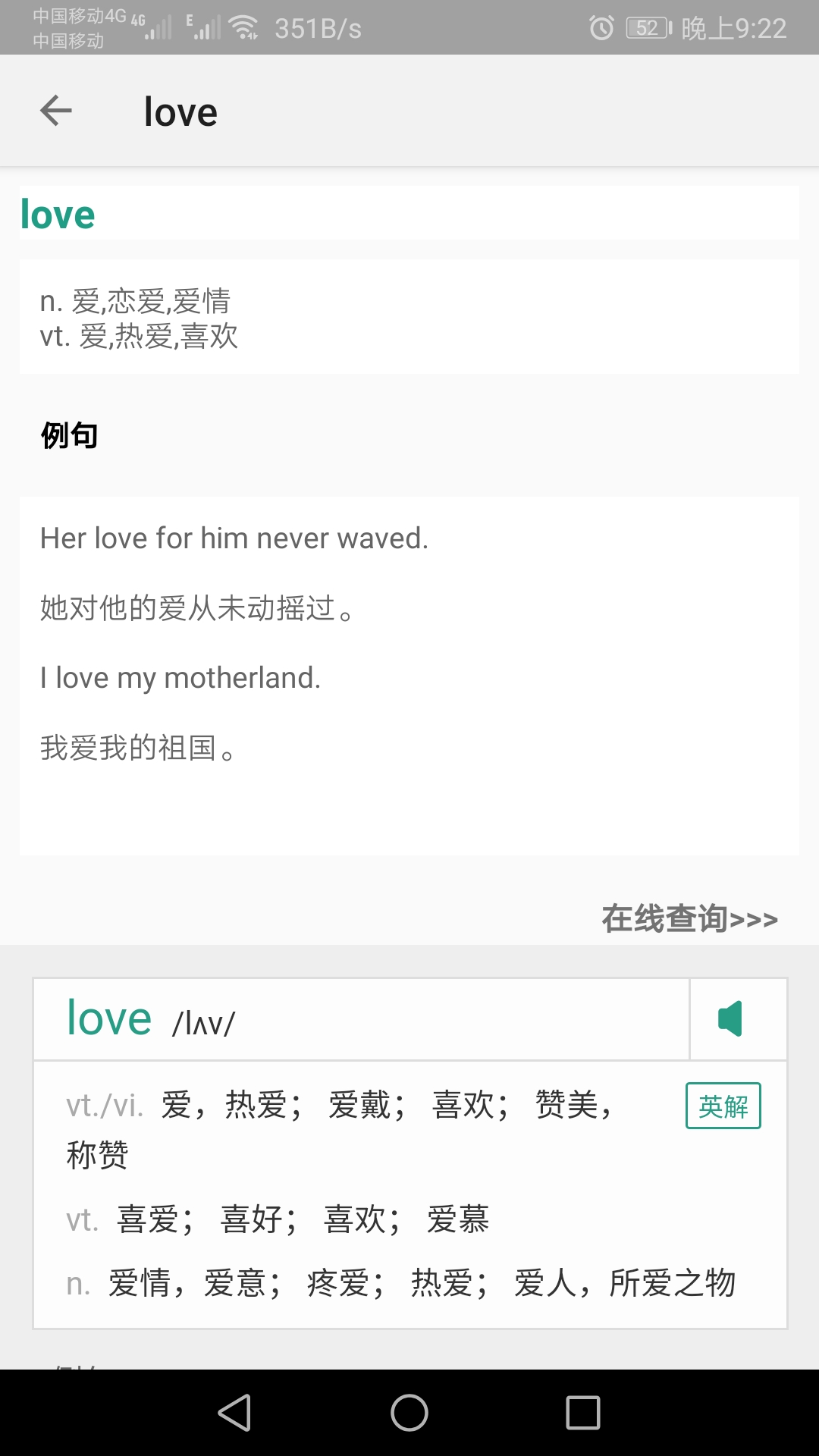The height and width of the screenshot is (1456, 819).
Task: Play pronunciation with the speaker icon
Action: [730, 1018]
